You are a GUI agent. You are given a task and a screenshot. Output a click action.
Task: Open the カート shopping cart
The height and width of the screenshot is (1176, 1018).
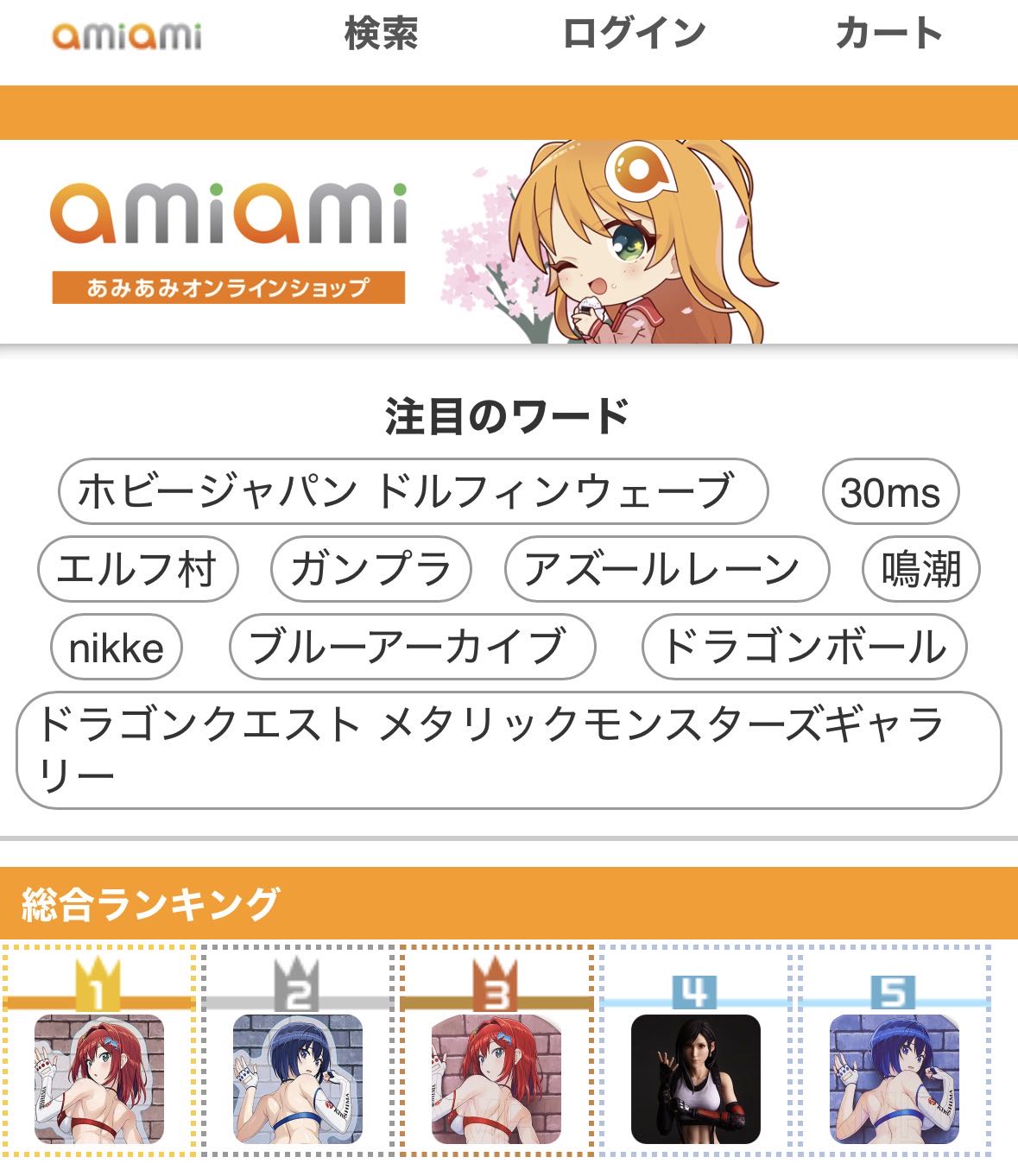pos(888,35)
